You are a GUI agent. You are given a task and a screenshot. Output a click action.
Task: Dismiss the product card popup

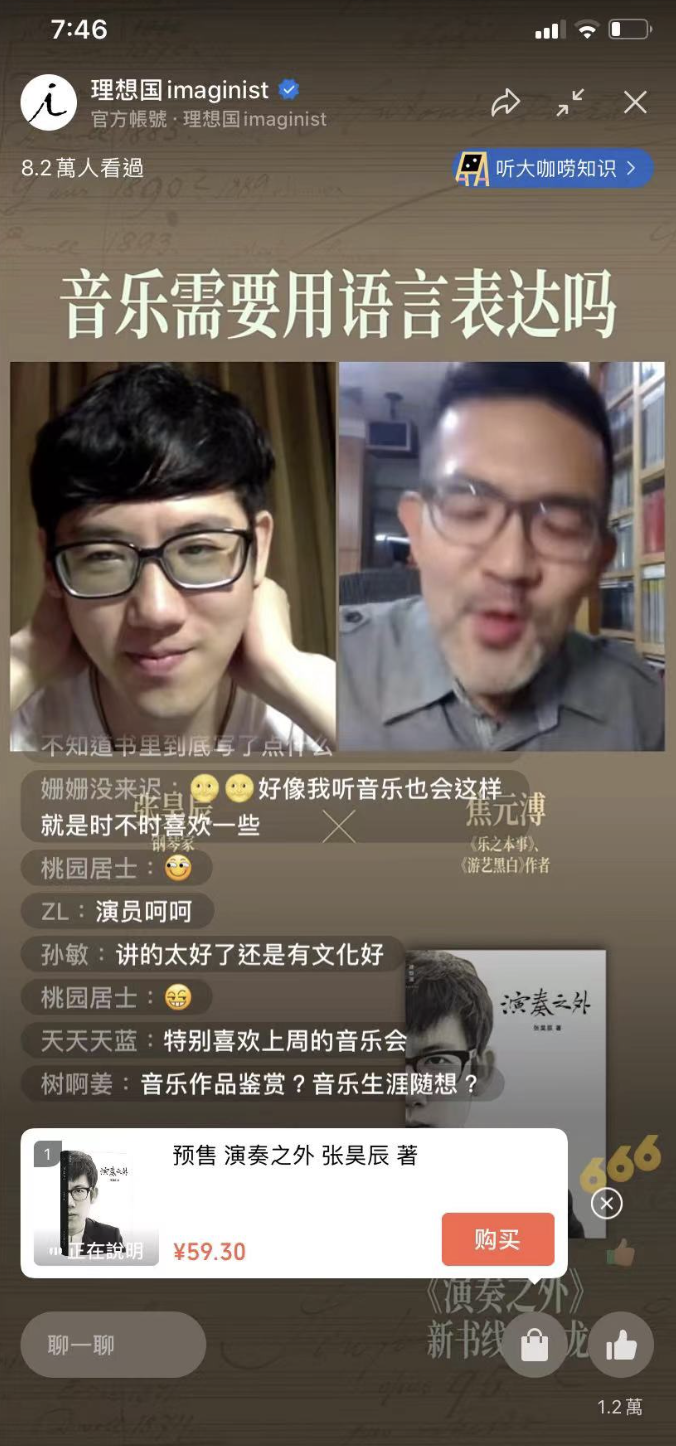point(606,1203)
